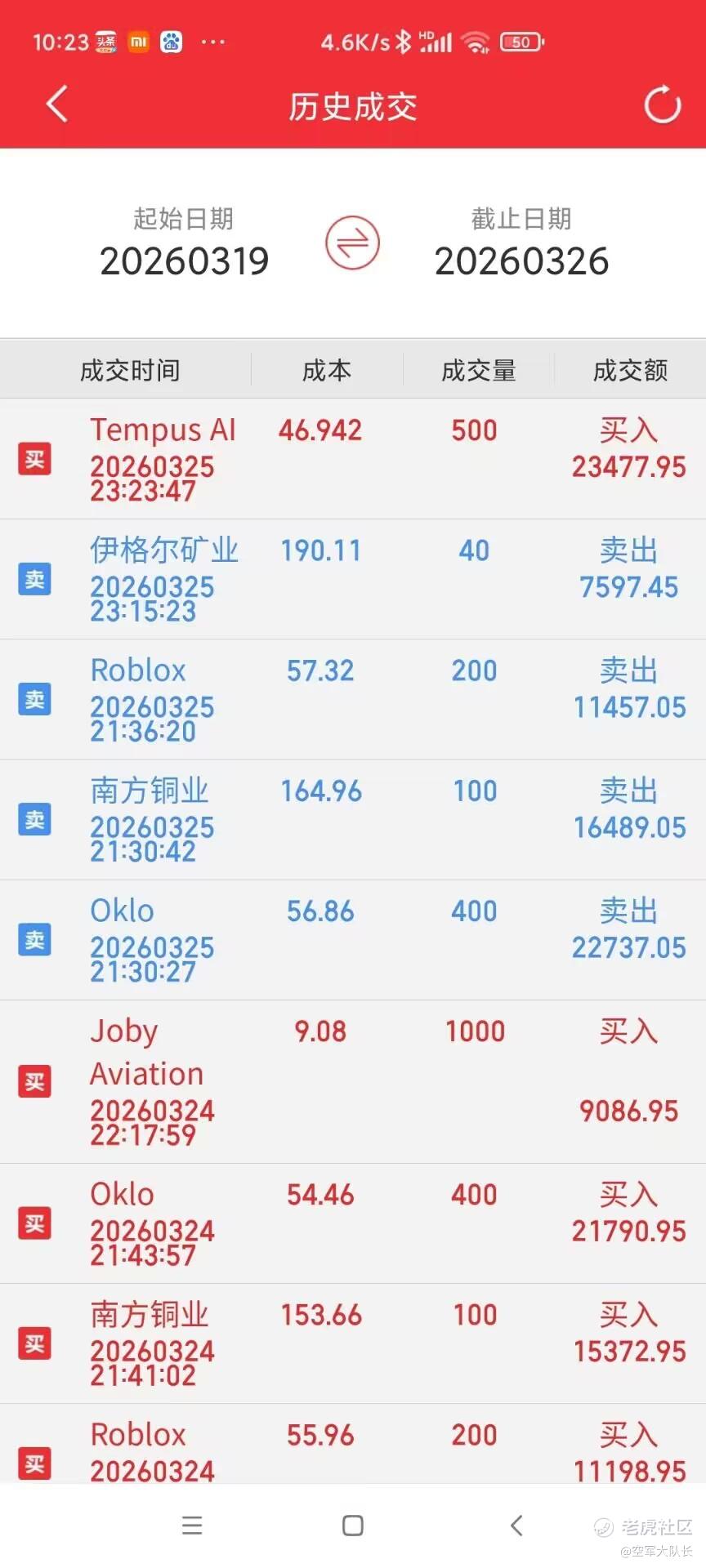Open the system recent apps menu
The width and height of the screenshot is (706, 1568).
[192, 1526]
